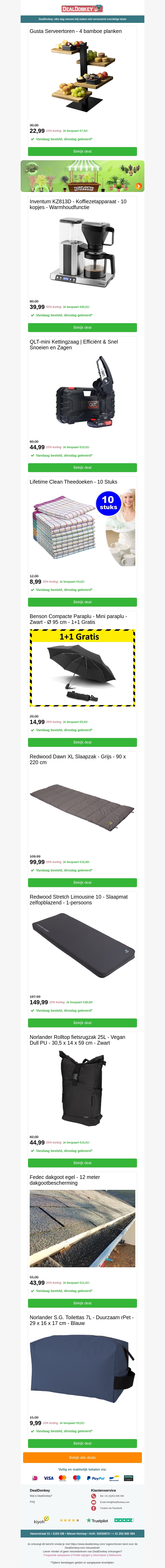This screenshot has width=165, height=1568.
Task: Open the QLT-mini Kettingzaag deal button
Action: [82, 468]
